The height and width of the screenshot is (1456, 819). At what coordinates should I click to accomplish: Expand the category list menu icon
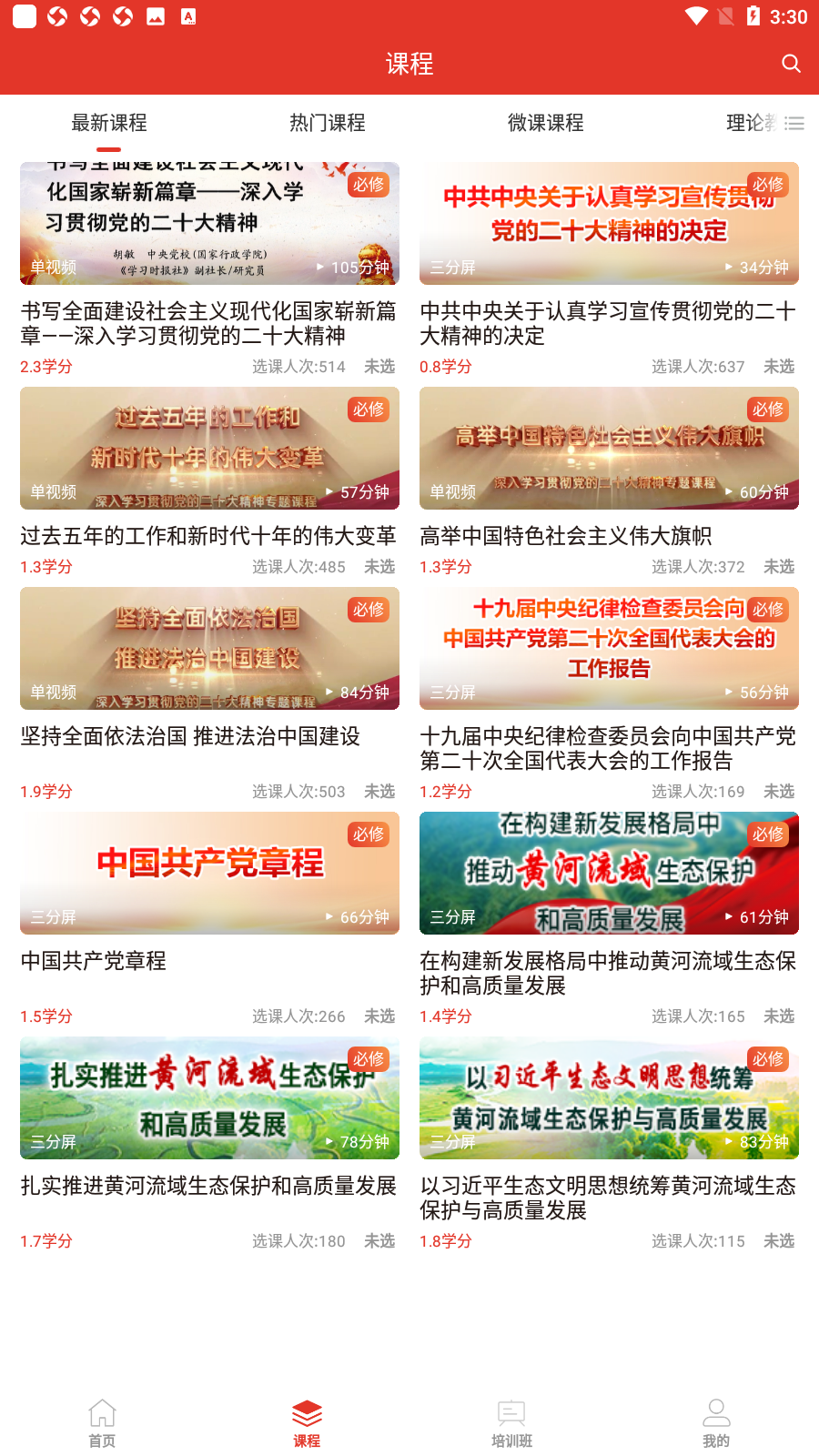click(794, 124)
